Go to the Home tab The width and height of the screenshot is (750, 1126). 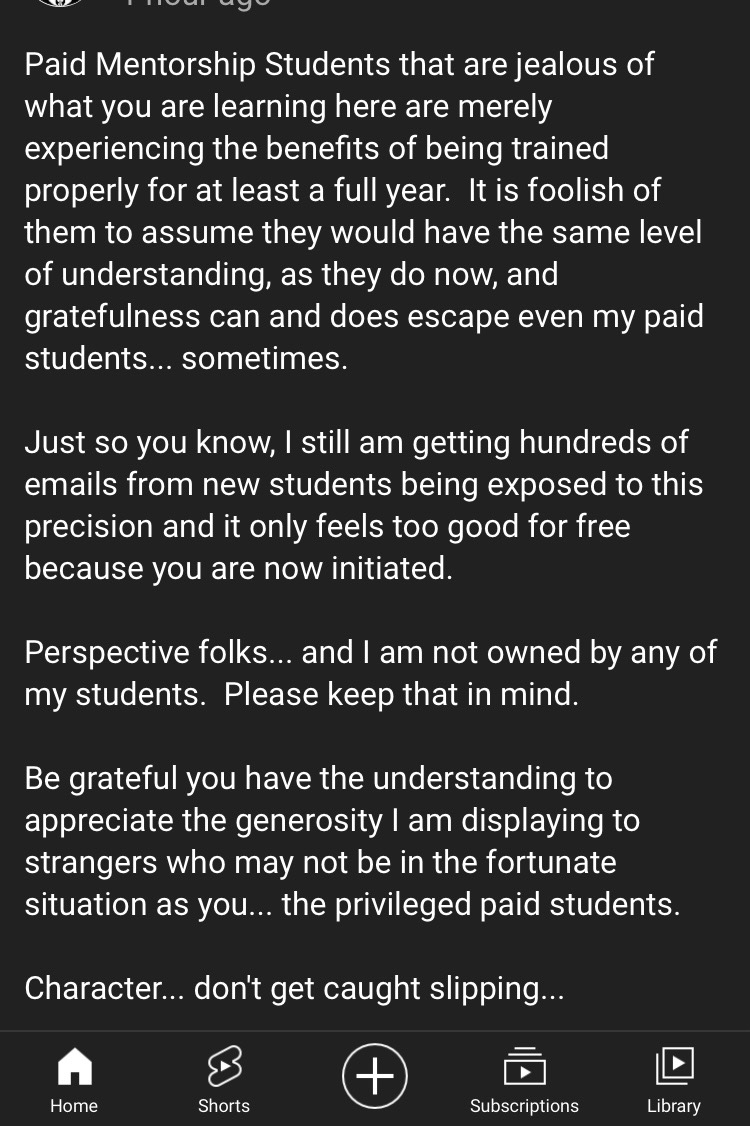point(74,1079)
